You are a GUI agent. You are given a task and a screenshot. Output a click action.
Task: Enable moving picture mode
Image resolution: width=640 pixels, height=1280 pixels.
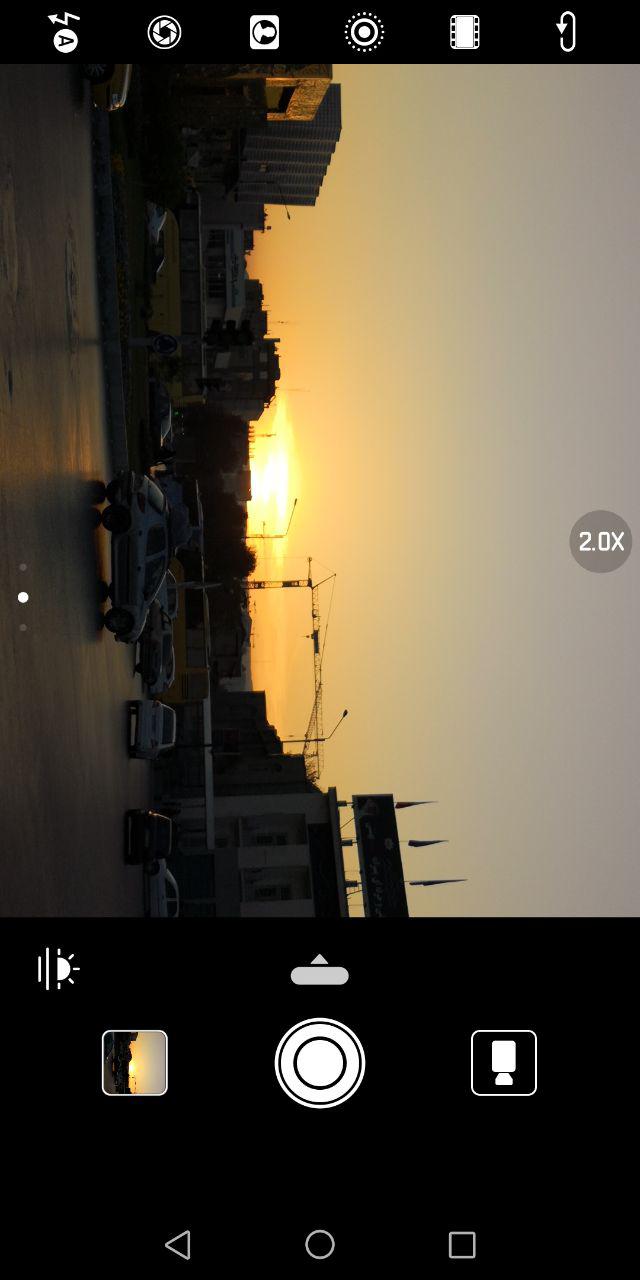coord(365,32)
